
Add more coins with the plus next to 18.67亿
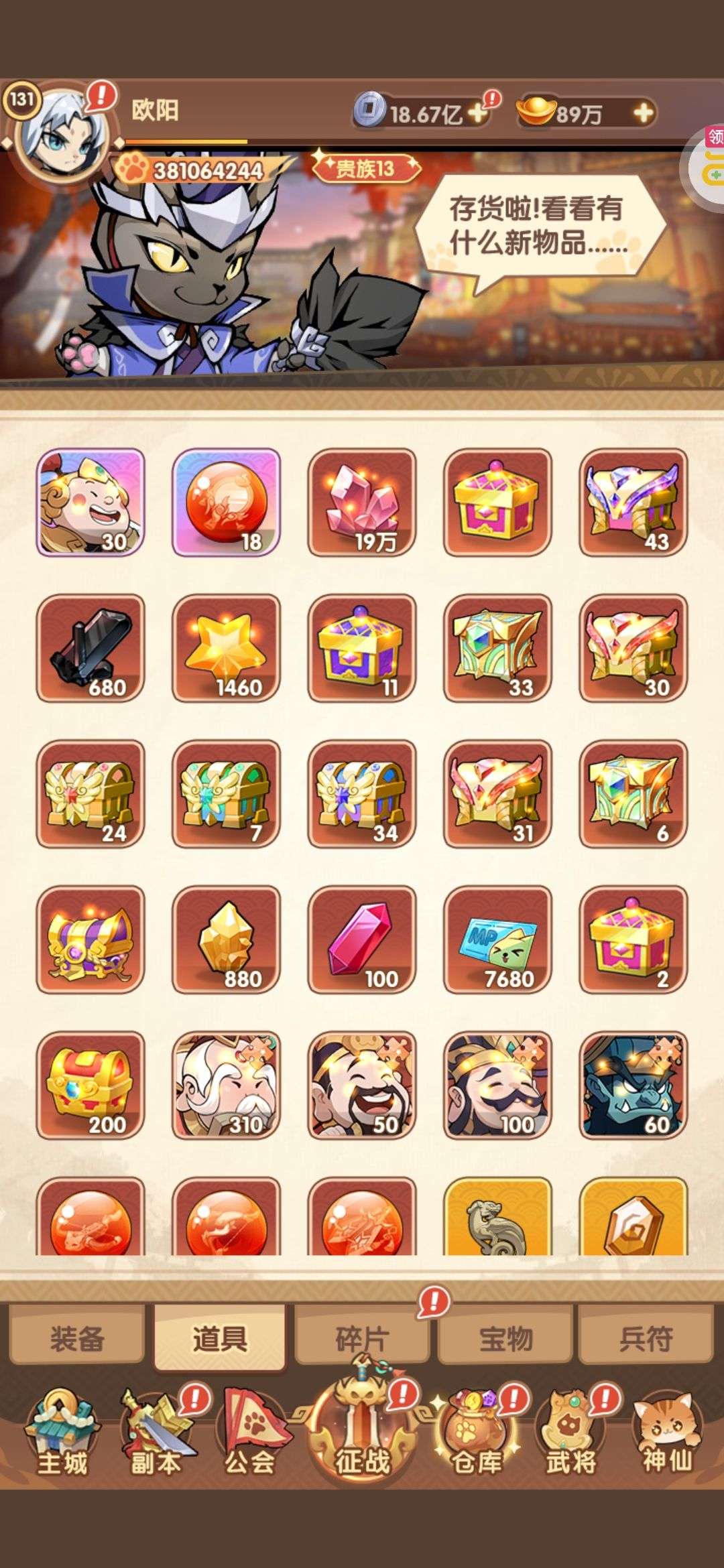(x=477, y=113)
